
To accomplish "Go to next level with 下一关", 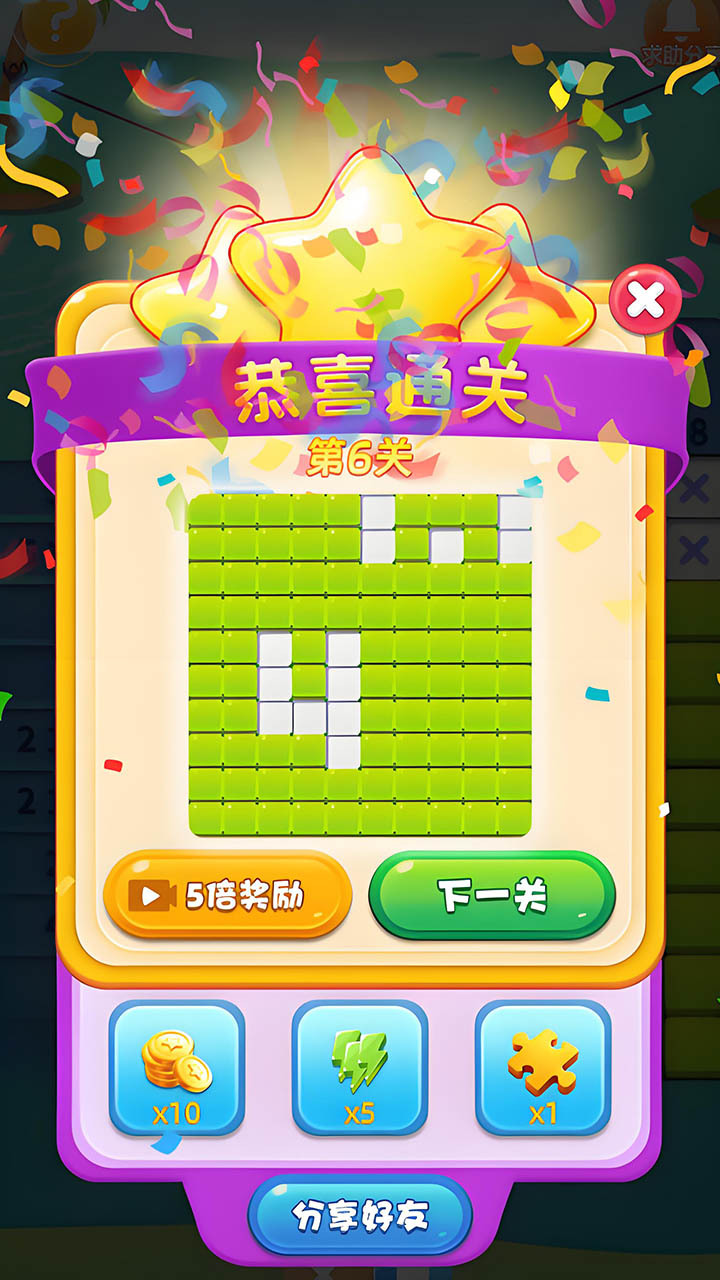I will 492,895.
